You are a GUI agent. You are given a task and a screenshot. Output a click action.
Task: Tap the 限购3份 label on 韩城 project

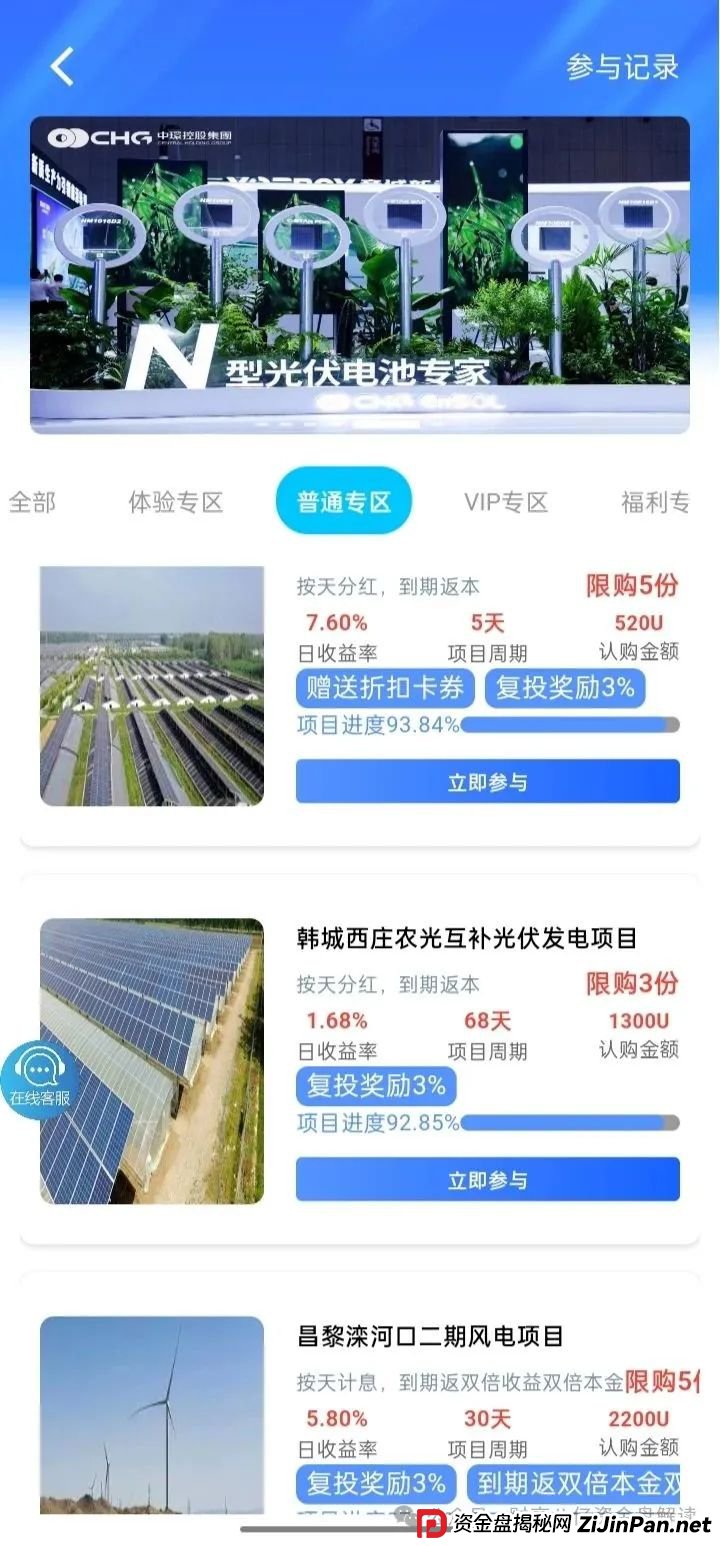click(x=632, y=985)
